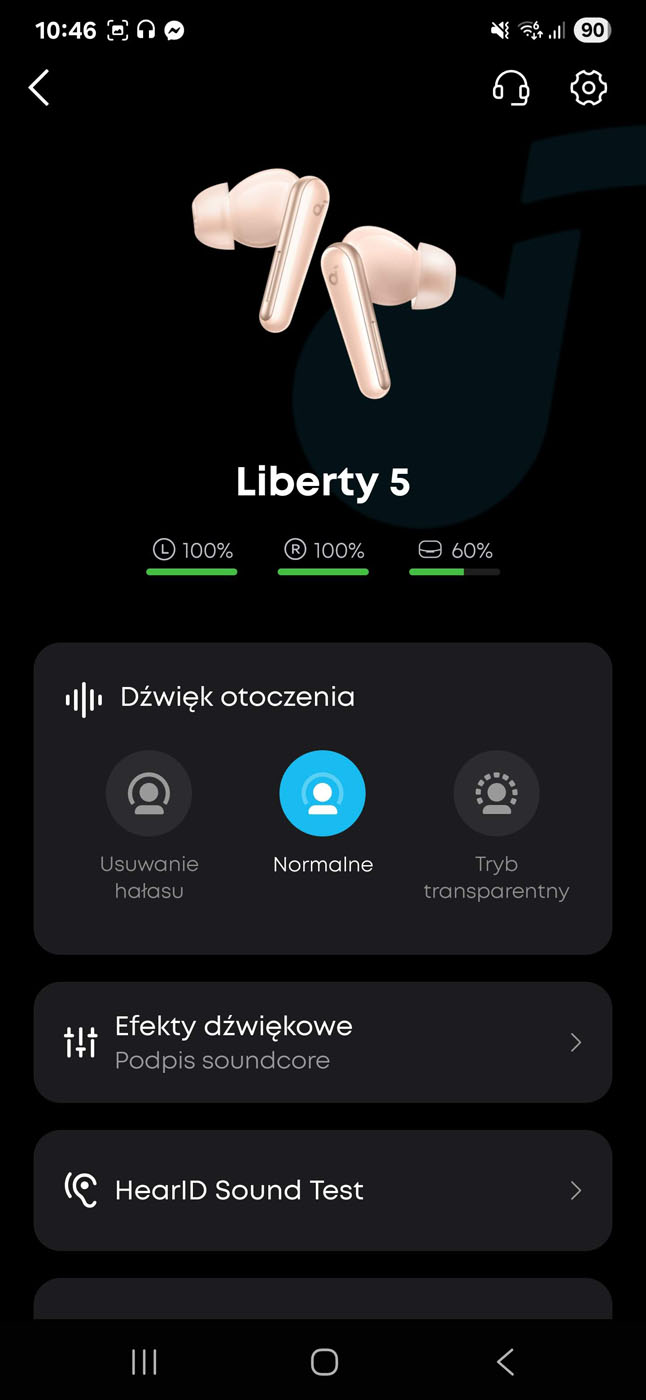Open system recent apps
This screenshot has width=646, height=1400.
(144, 1361)
